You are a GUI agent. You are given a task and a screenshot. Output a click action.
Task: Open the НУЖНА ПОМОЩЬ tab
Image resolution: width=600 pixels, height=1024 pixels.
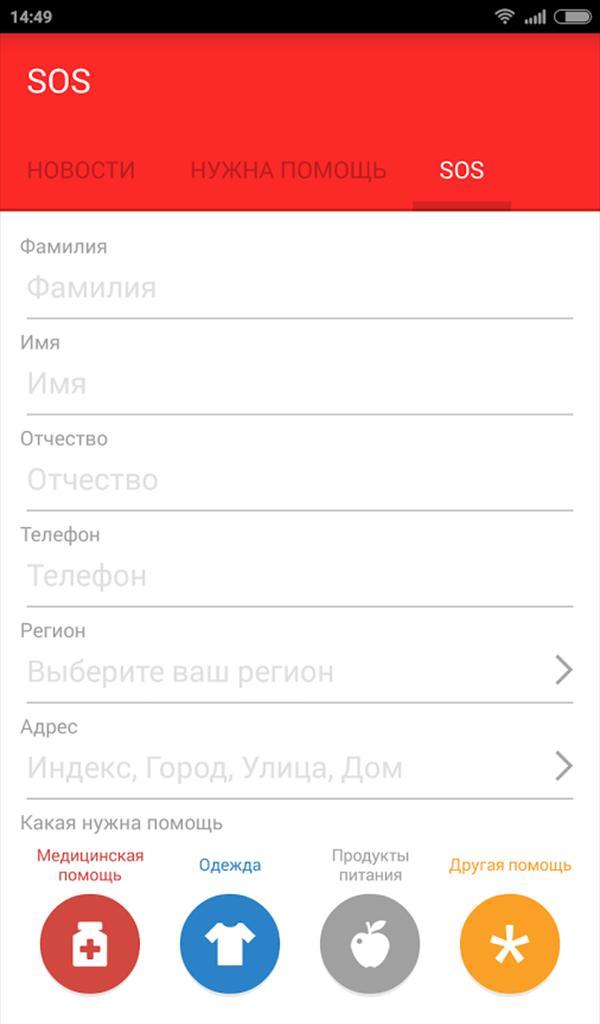[x=288, y=170]
